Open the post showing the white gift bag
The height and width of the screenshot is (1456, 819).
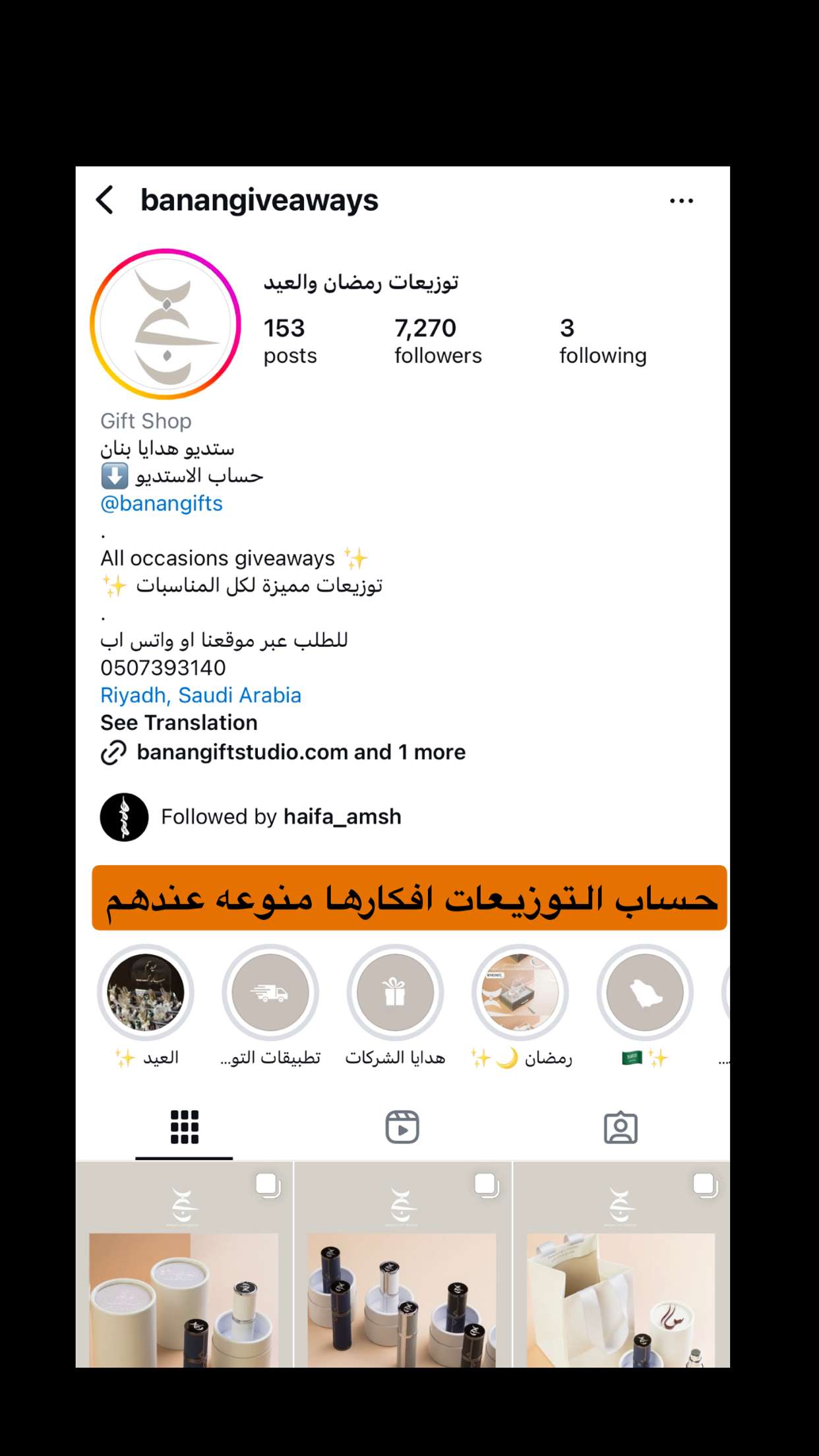click(x=621, y=1264)
